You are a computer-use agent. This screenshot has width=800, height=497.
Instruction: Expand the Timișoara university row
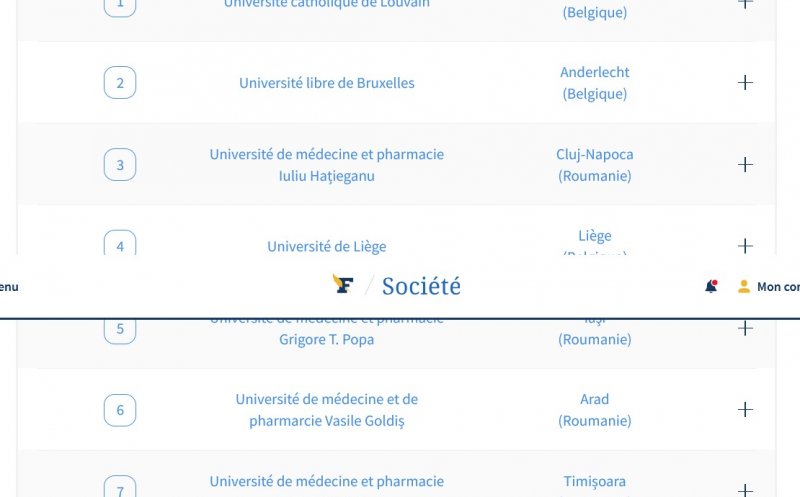click(745, 490)
